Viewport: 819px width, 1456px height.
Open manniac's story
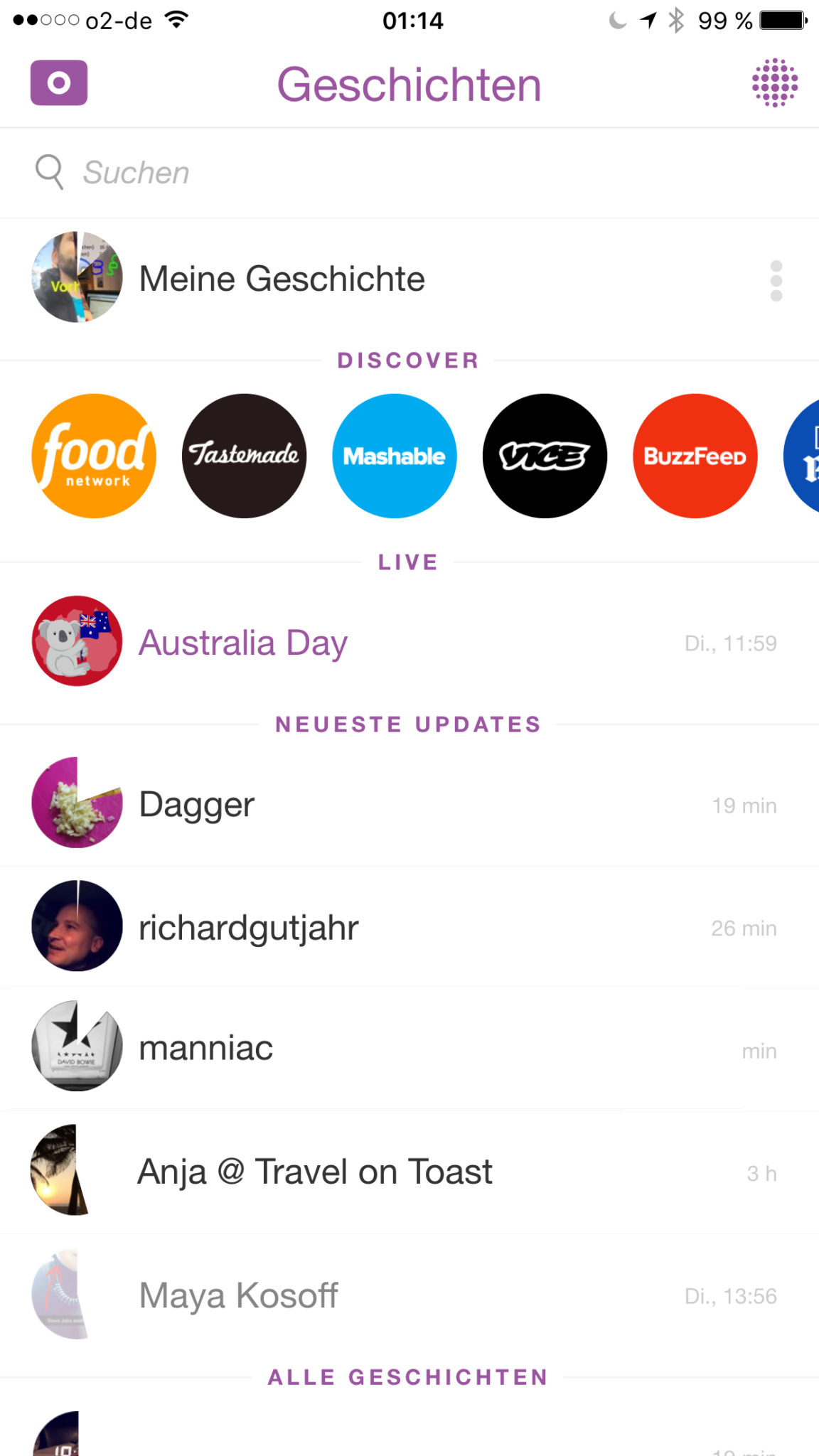(x=205, y=1047)
